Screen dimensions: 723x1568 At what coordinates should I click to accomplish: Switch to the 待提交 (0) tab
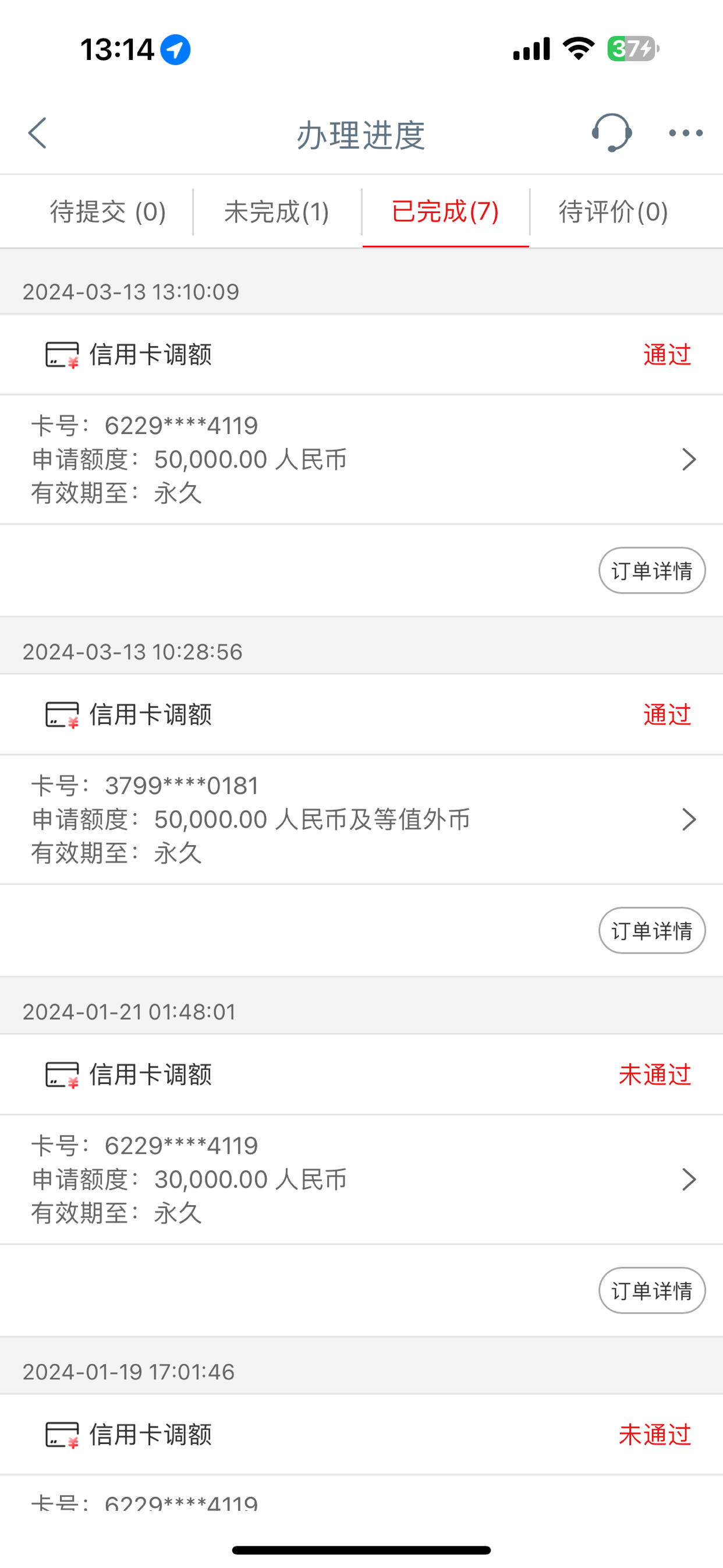coord(108,212)
